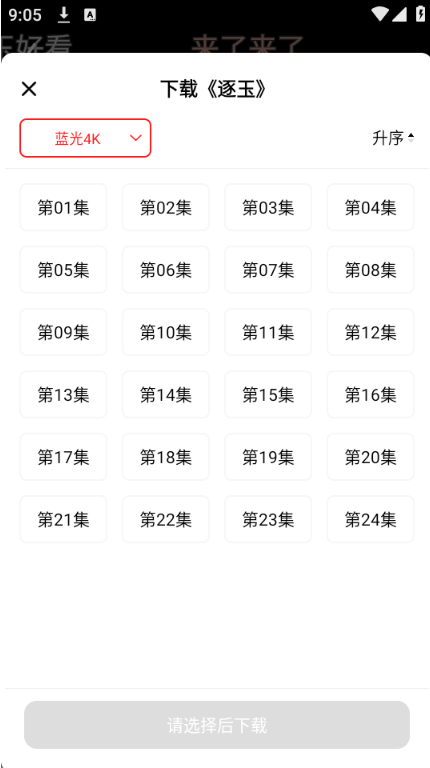Image resolution: width=430 pixels, height=768 pixels.
Task: Pick episode 第20集
Action: click(x=370, y=457)
